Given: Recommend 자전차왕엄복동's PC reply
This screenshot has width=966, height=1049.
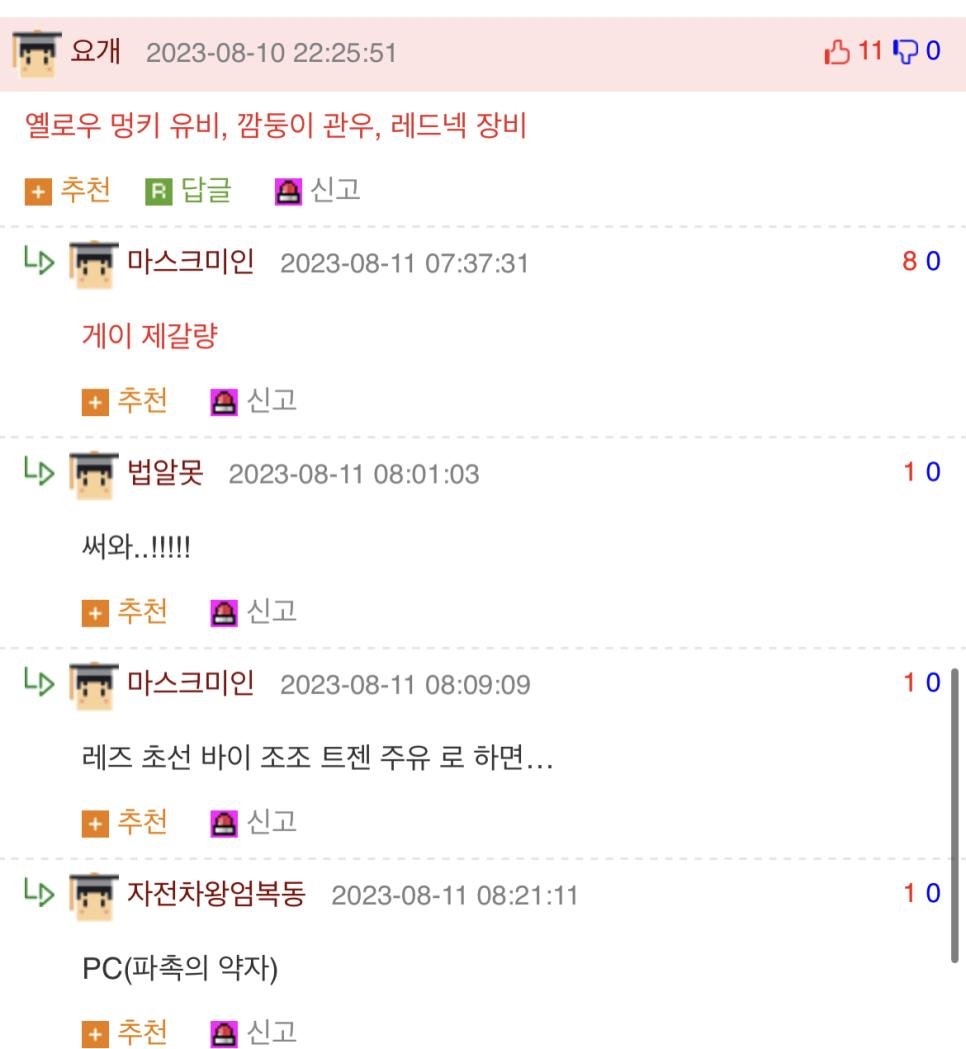Looking at the screenshot, I should tap(125, 1032).
